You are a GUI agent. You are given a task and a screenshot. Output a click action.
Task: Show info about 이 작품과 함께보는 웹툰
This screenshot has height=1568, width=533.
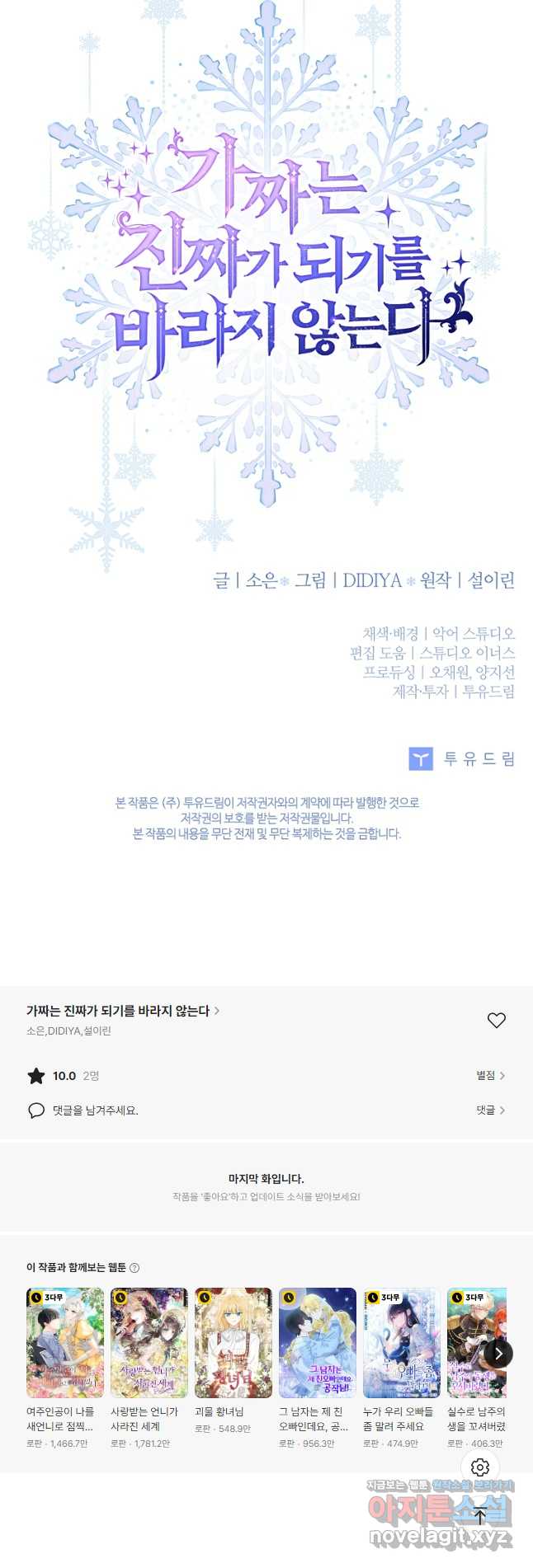134,1268
